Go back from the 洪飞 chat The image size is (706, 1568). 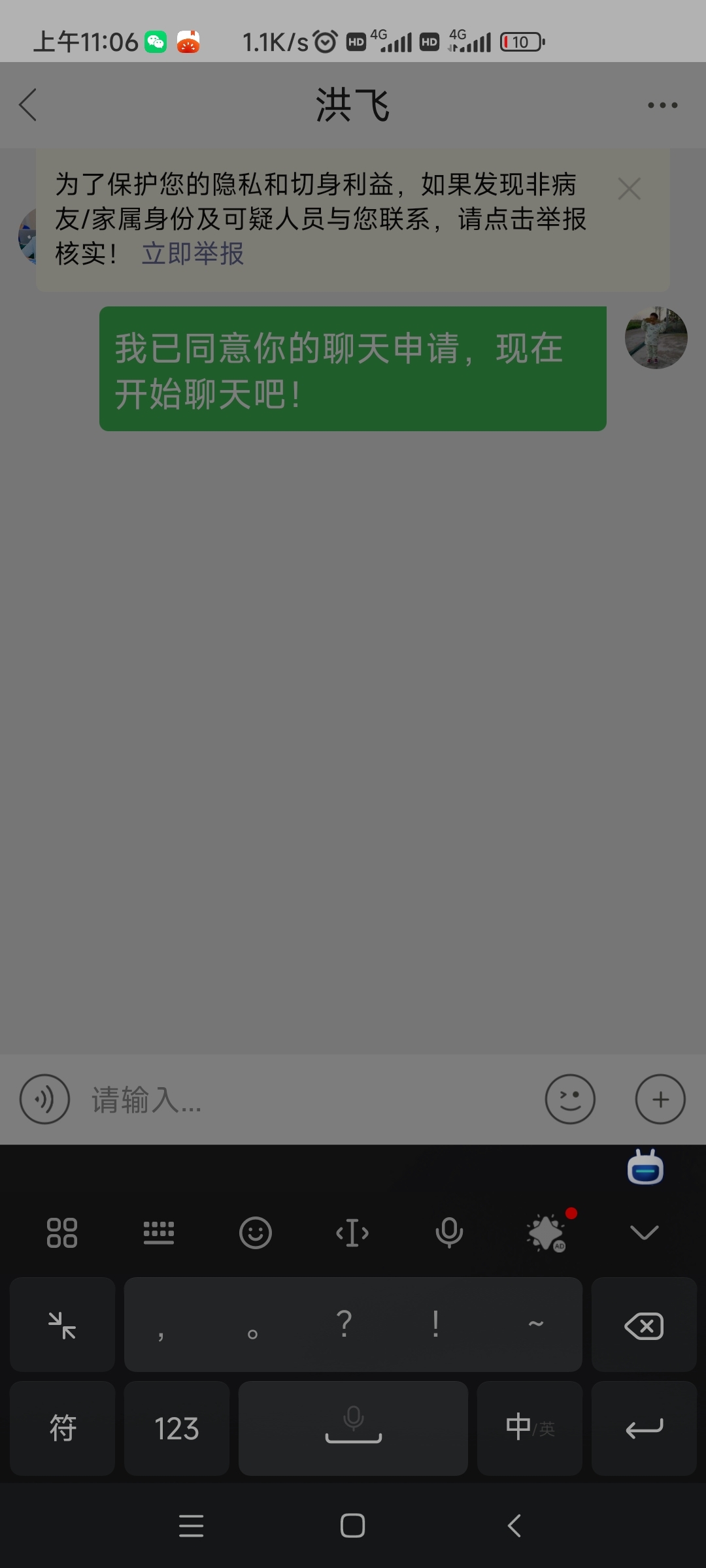coord(28,105)
